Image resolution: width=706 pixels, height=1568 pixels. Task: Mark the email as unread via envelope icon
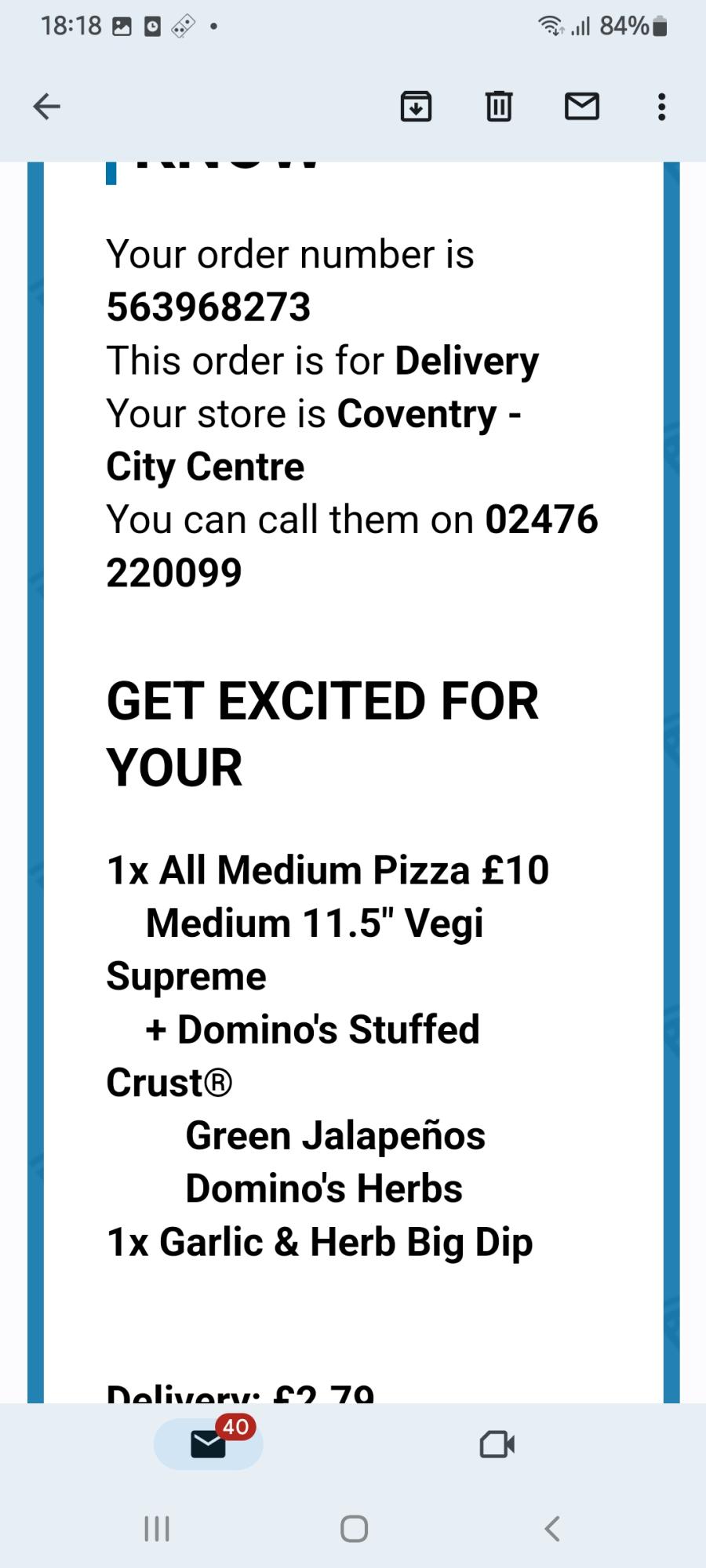coord(582,106)
